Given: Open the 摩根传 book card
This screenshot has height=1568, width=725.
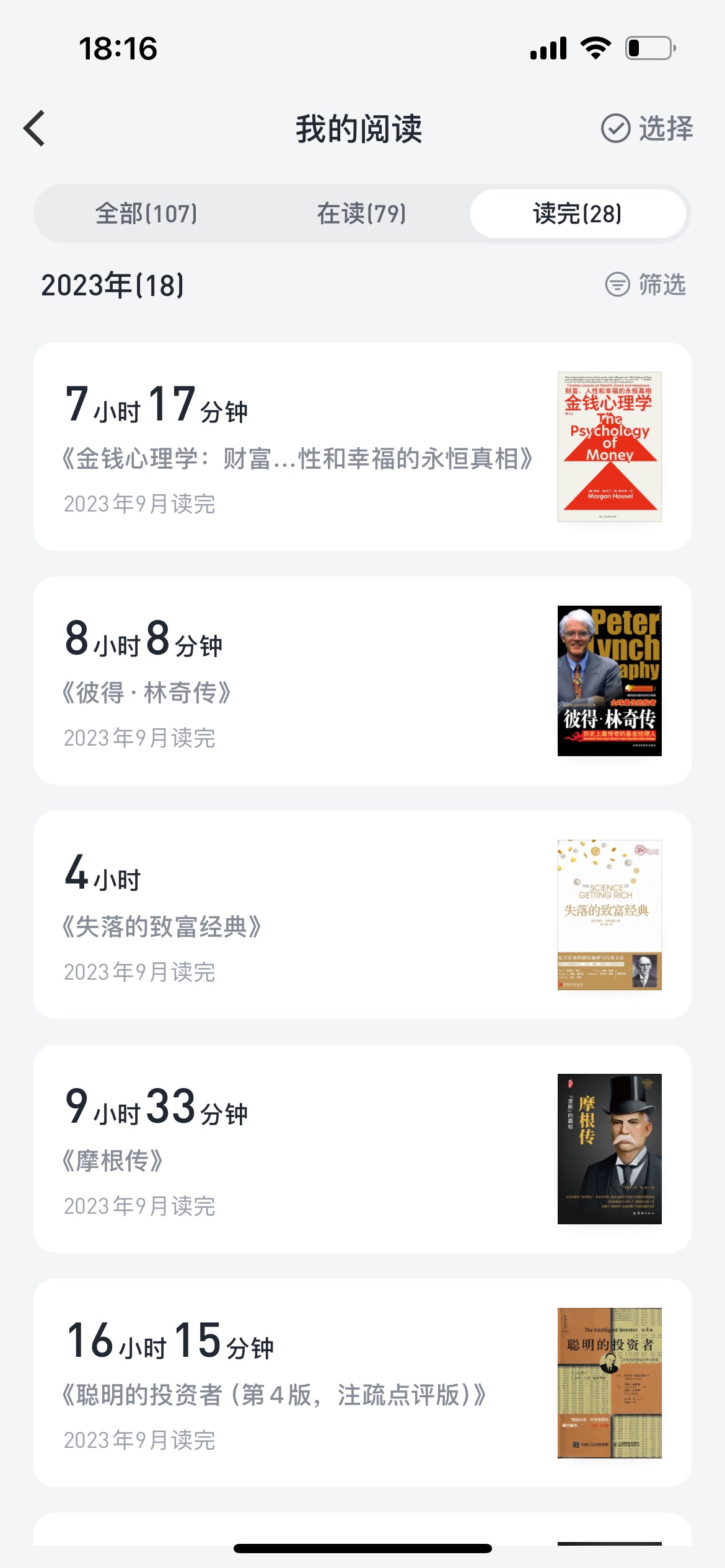Looking at the screenshot, I should (362, 1149).
